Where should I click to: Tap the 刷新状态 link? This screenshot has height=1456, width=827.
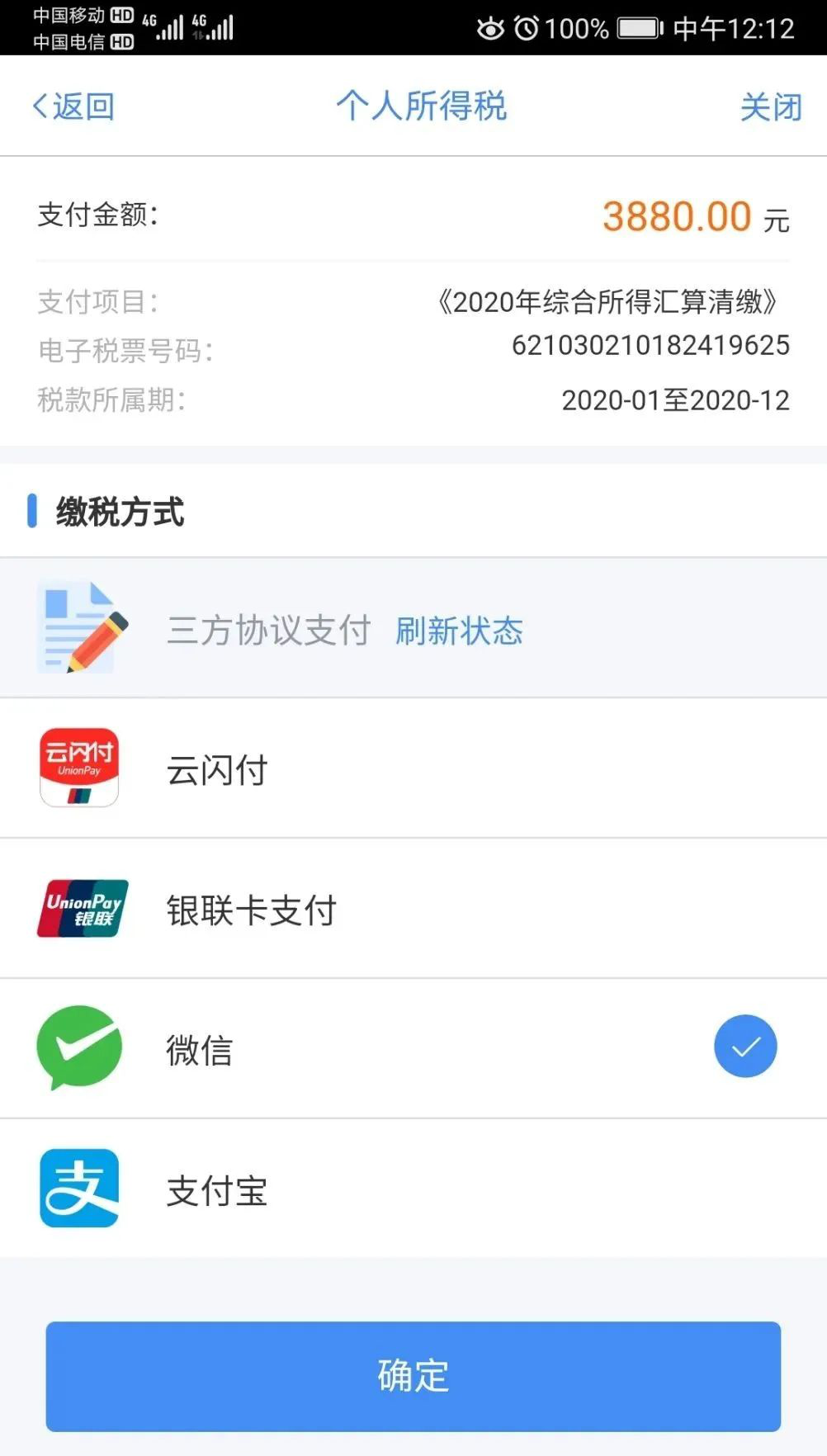459,631
